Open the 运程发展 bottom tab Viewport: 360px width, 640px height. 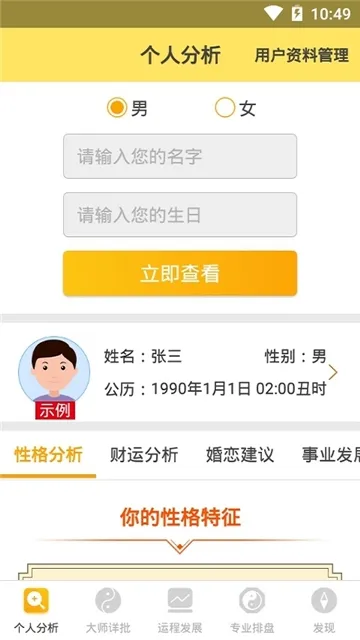pos(180,611)
